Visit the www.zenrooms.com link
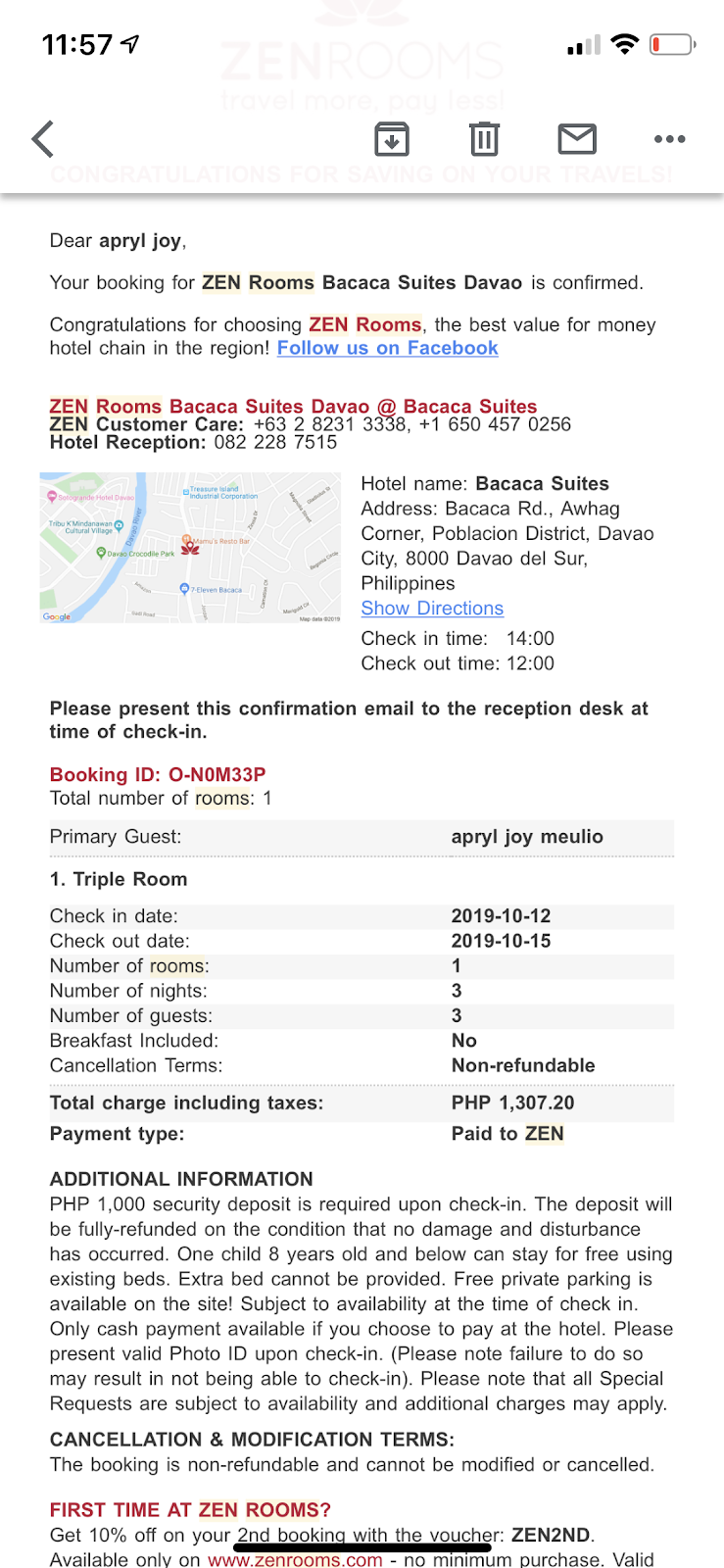The width and height of the screenshot is (724, 1568). 295,1559
